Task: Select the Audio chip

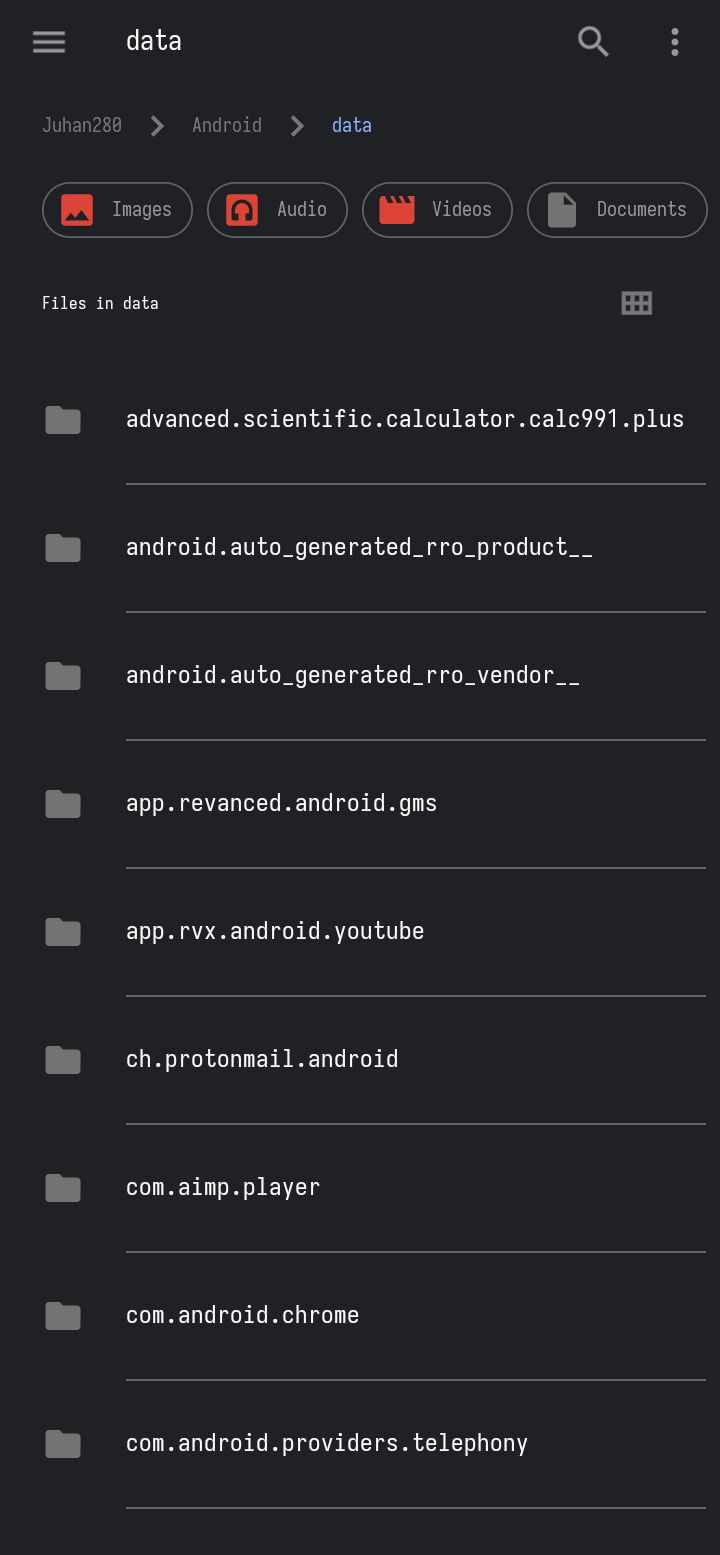Action: click(x=277, y=210)
